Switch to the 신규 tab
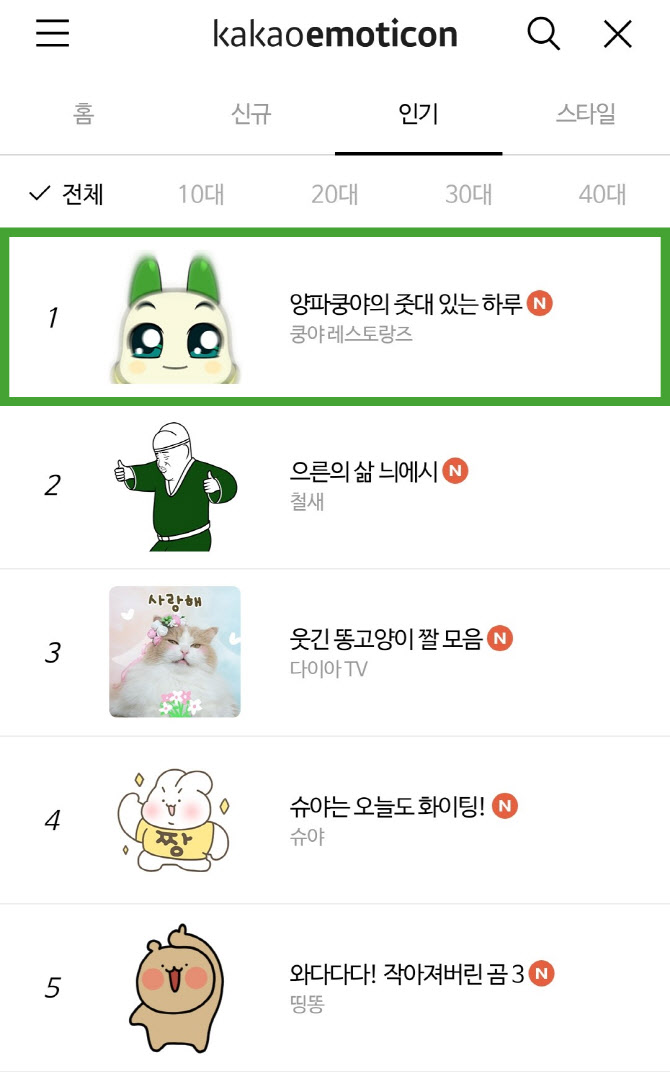This screenshot has height=1076, width=670. [x=251, y=115]
